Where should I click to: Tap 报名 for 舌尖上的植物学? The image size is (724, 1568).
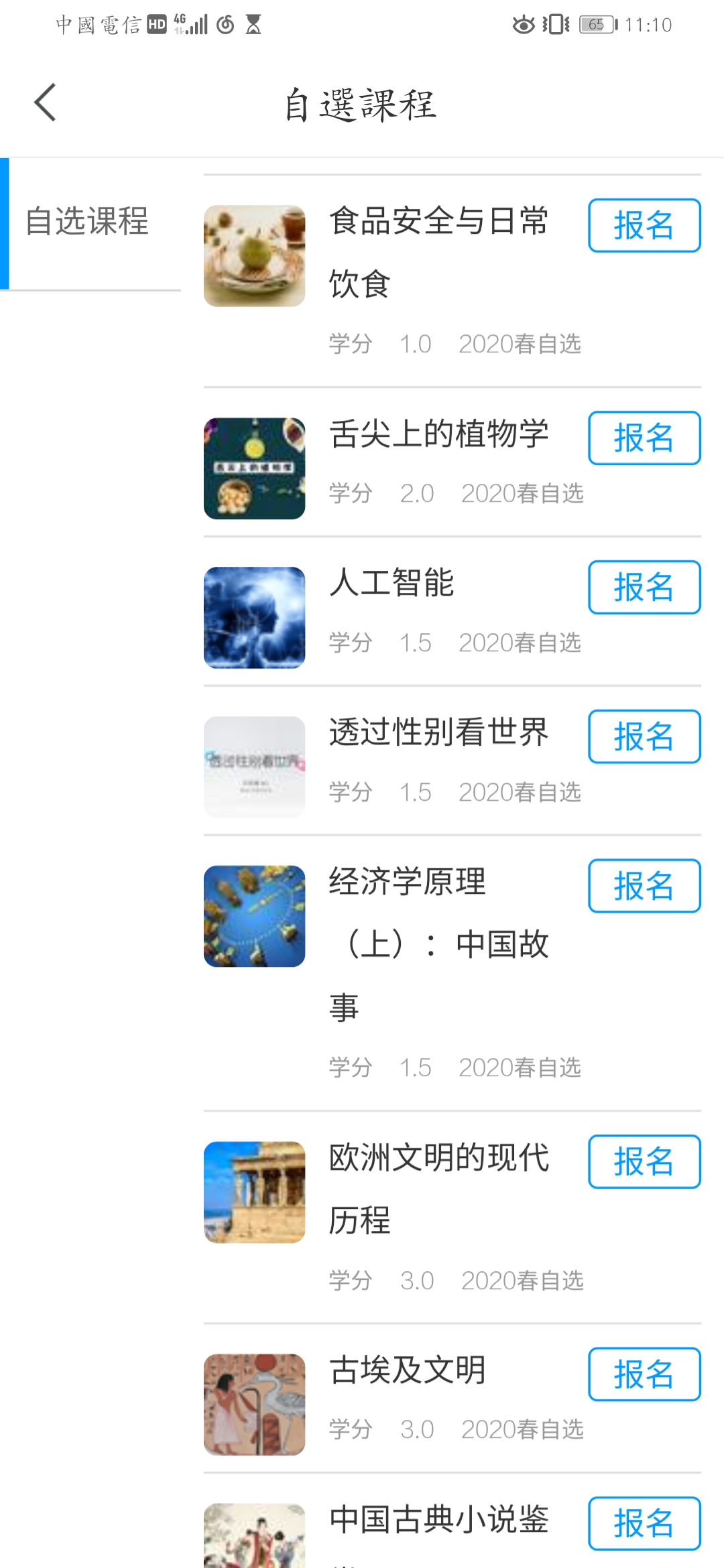pos(643,439)
